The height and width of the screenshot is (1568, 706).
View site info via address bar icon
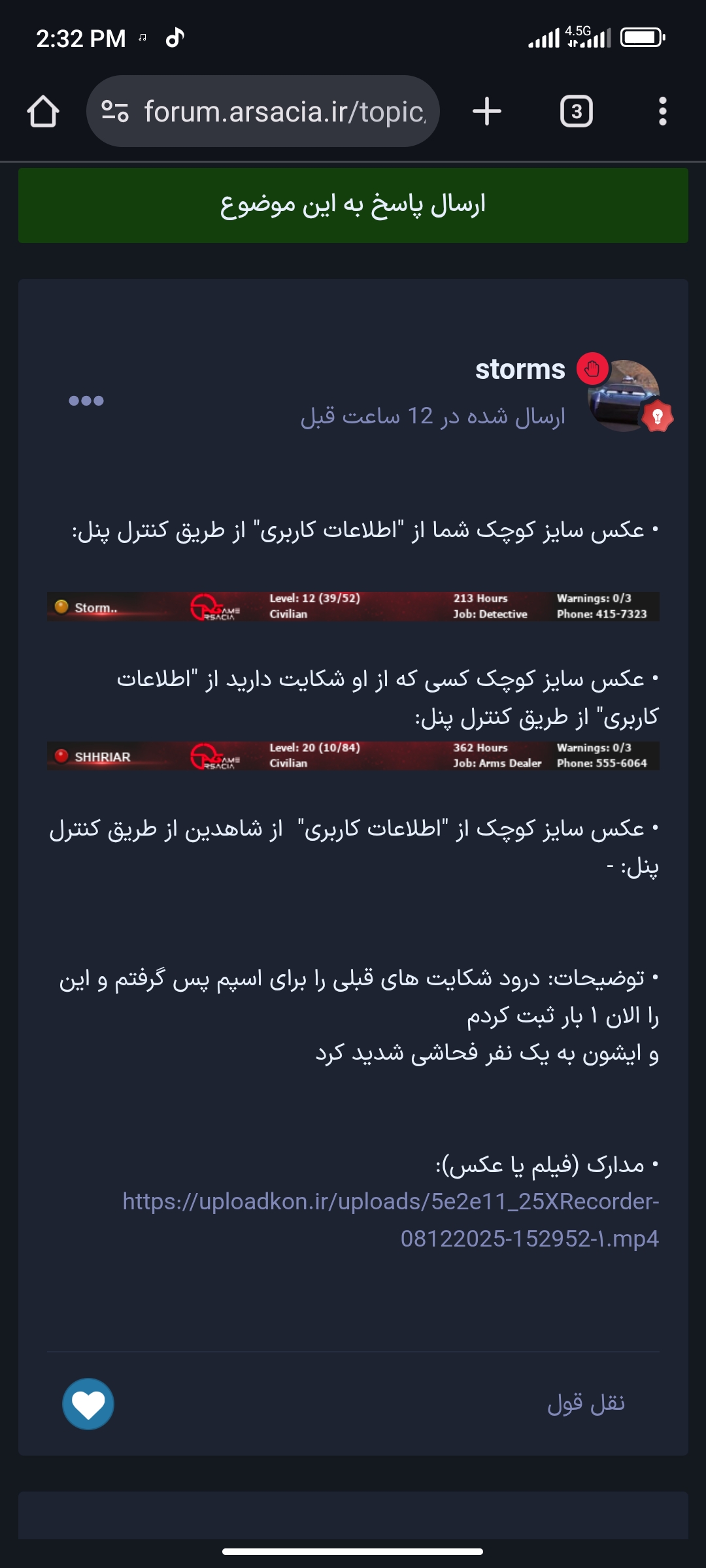[115, 112]
